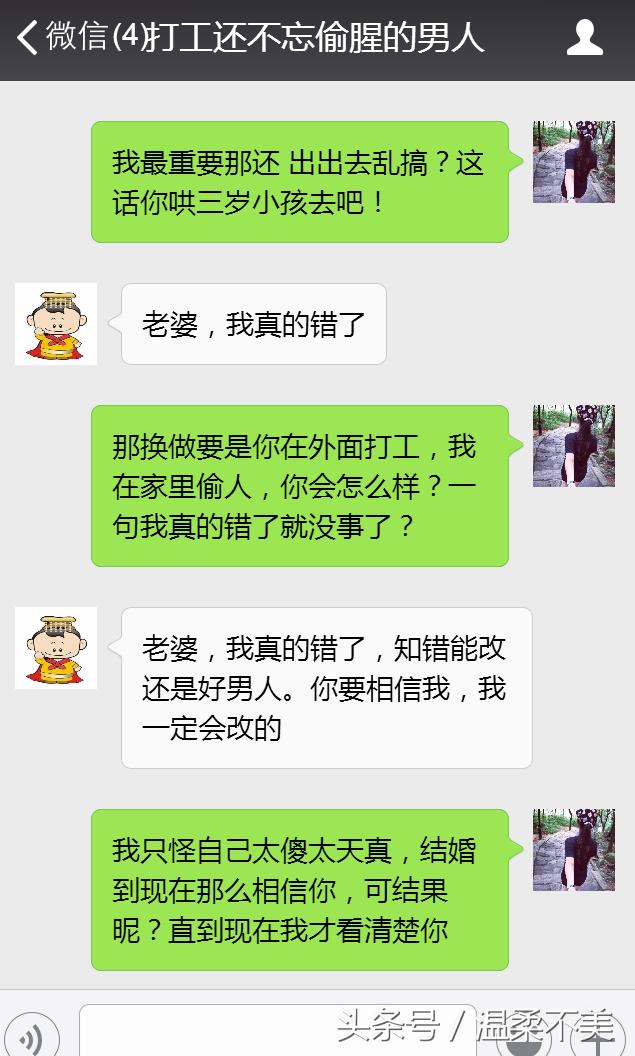Open husband's avatar beside 老婆，我真的错了
The height and width of the screenshot is (1056, 635).
[56, 323]
